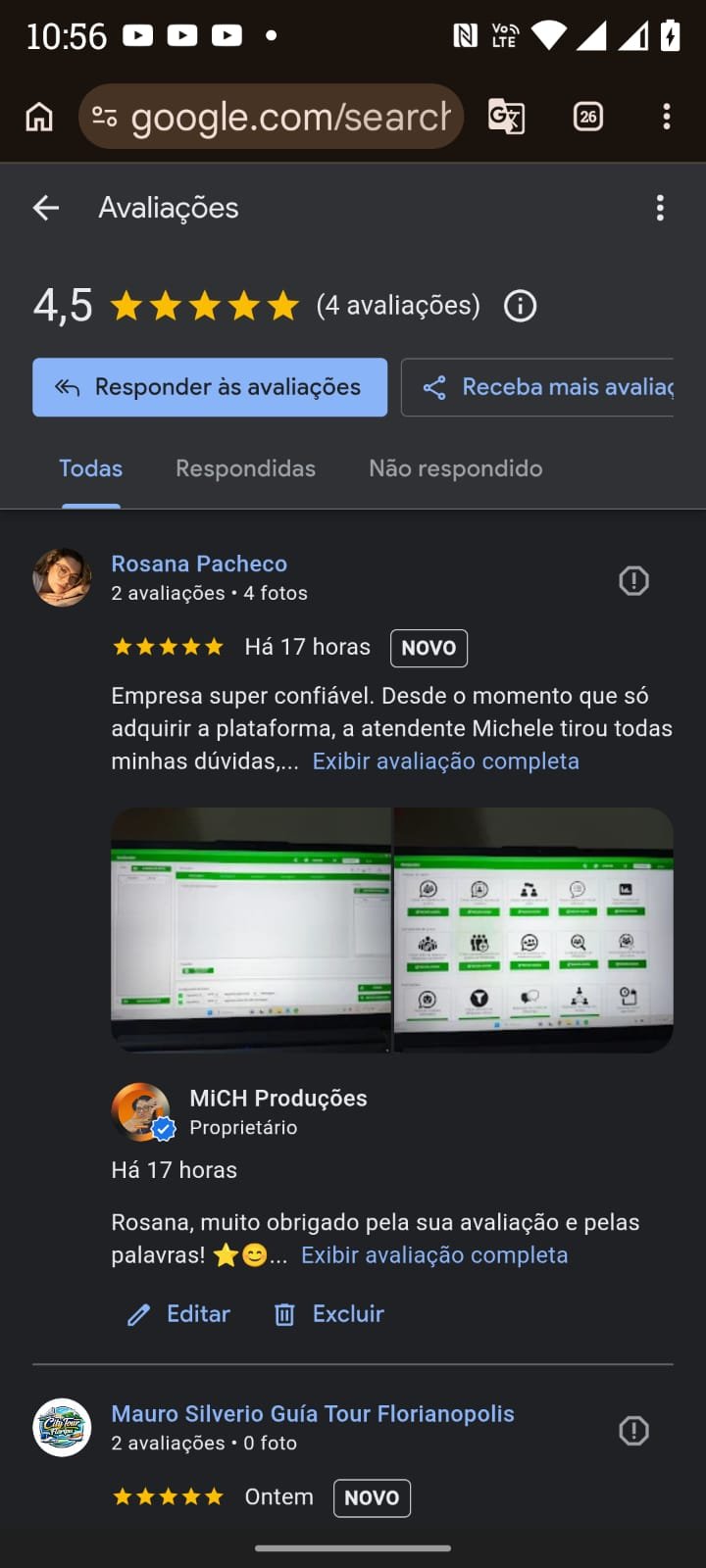Tap the google.com address bar
The width and height of the screenshot is (706, 1568).
[289, 117]
